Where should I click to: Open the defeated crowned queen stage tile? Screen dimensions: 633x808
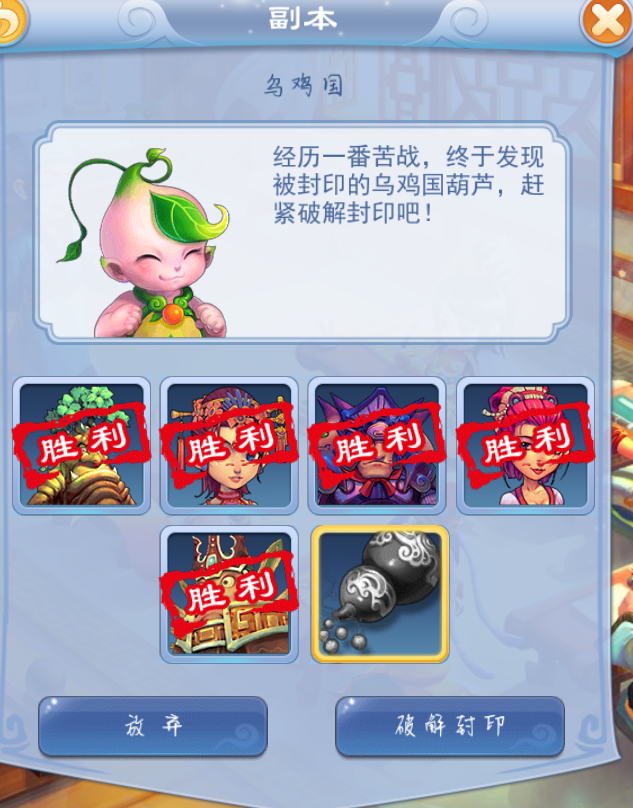(230, 445)
